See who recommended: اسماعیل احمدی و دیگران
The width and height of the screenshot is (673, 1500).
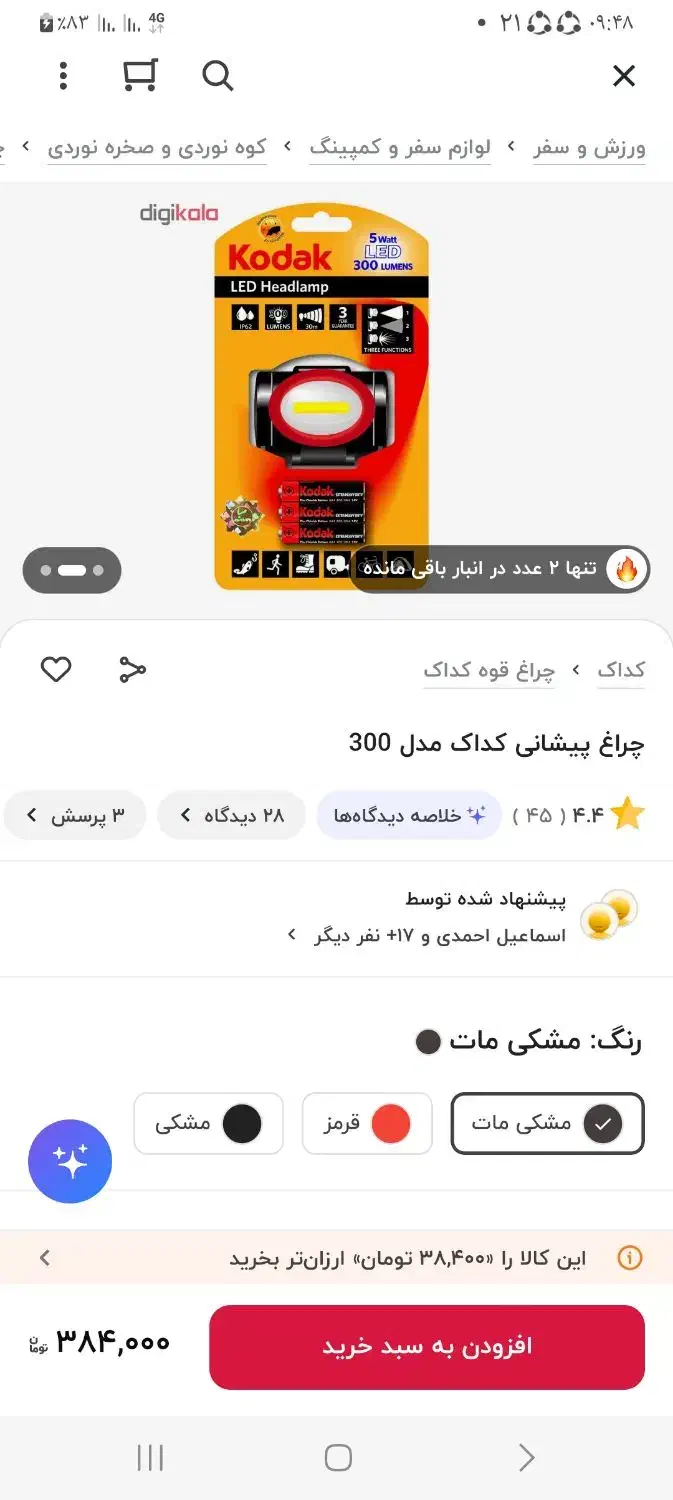pyautogui.click(x=426, y=936)
